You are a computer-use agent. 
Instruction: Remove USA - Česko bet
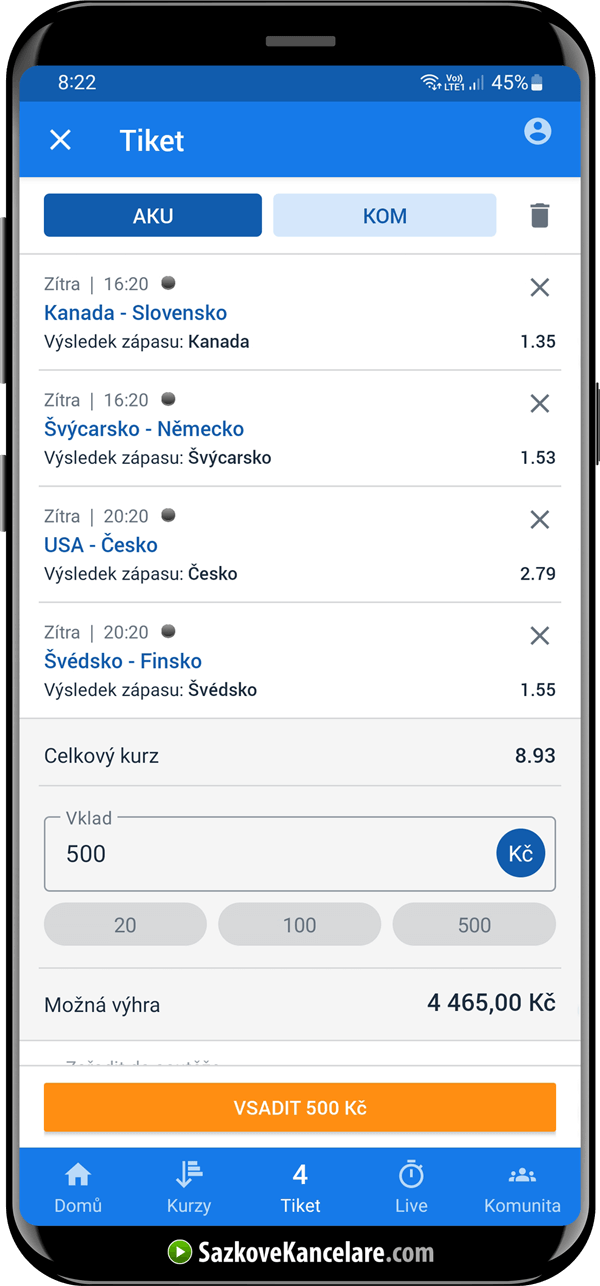coord(540,520)
